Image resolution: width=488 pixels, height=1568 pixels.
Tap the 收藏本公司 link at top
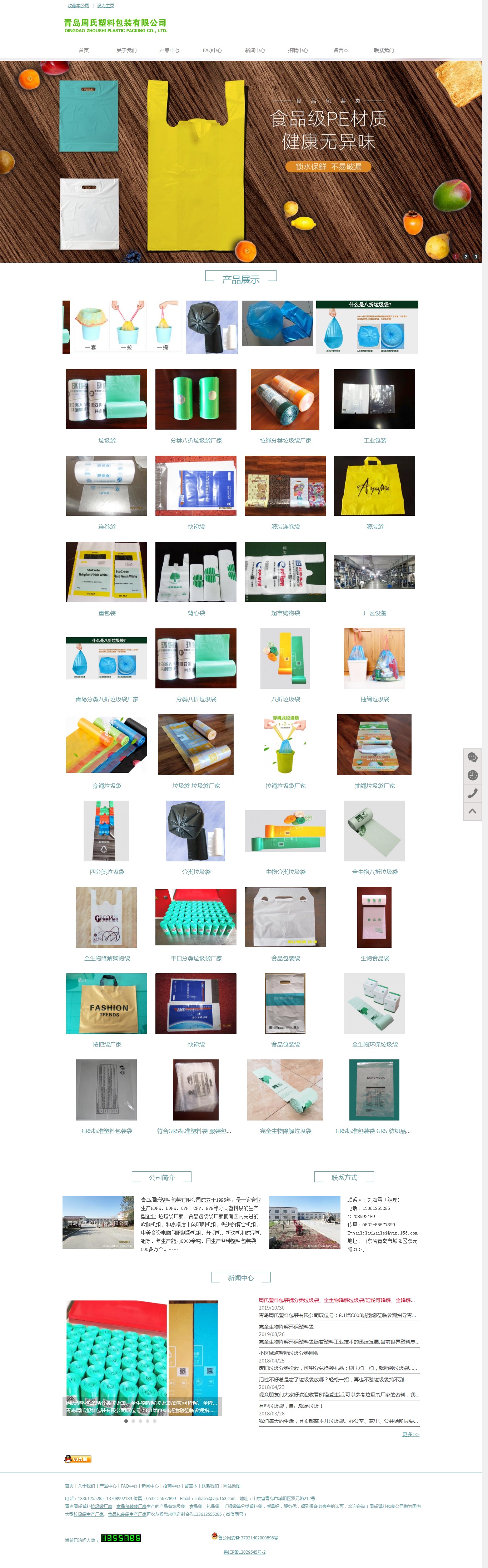(78, 5)
